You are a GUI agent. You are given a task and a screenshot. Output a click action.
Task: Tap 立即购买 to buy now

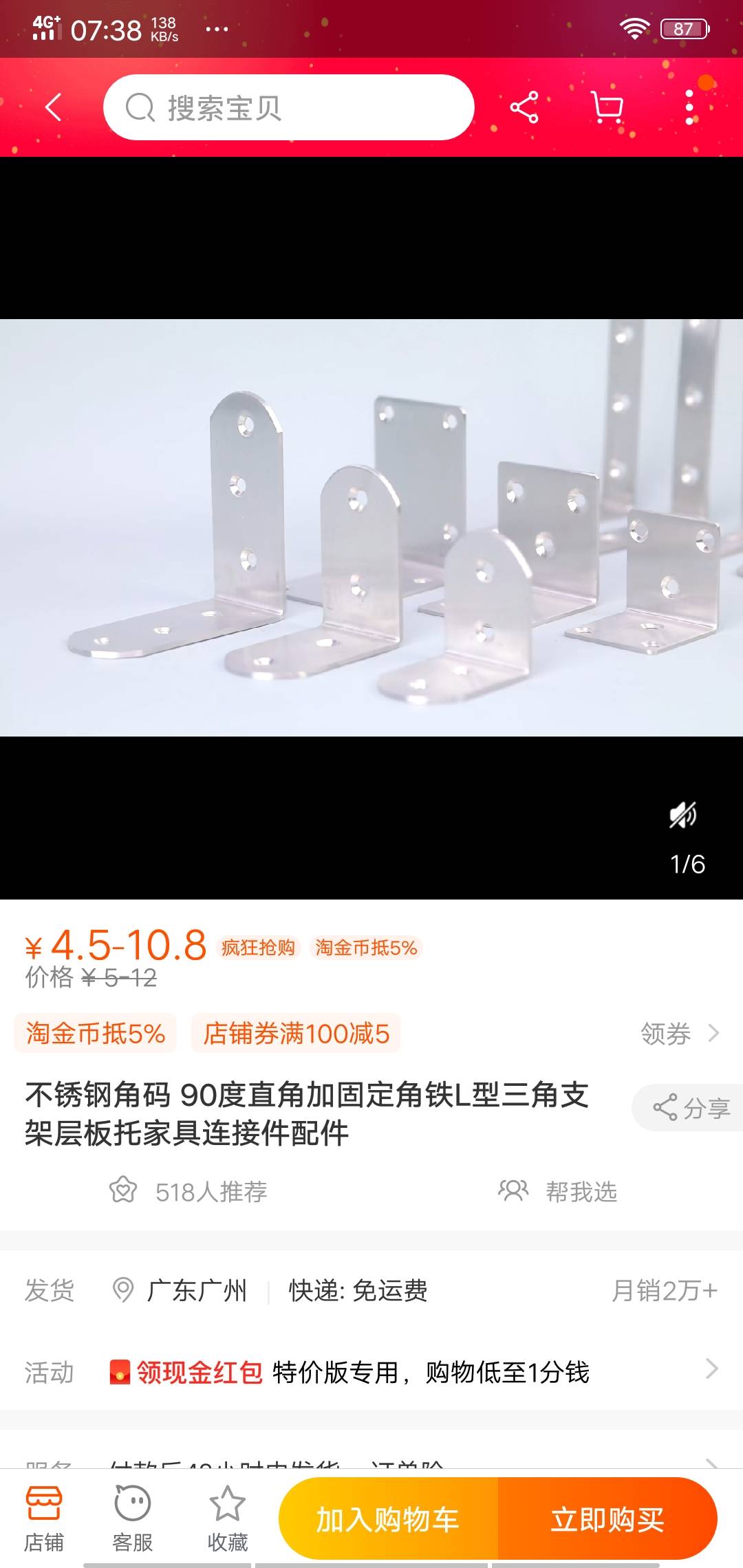point(607,1519)
